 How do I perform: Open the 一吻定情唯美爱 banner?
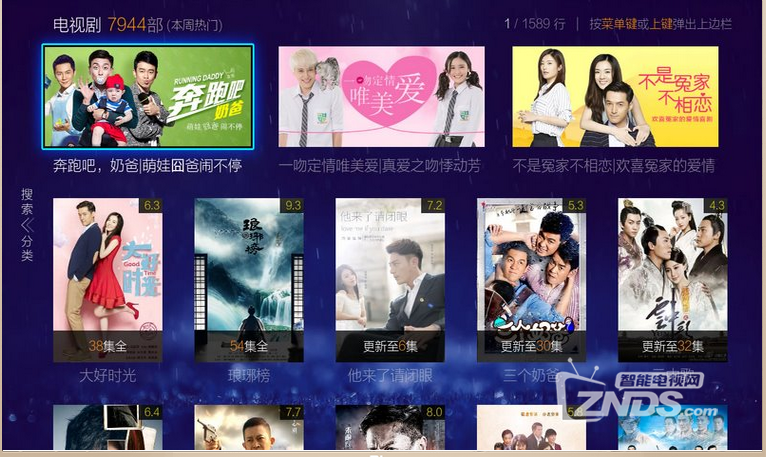[x=381, y=97]
